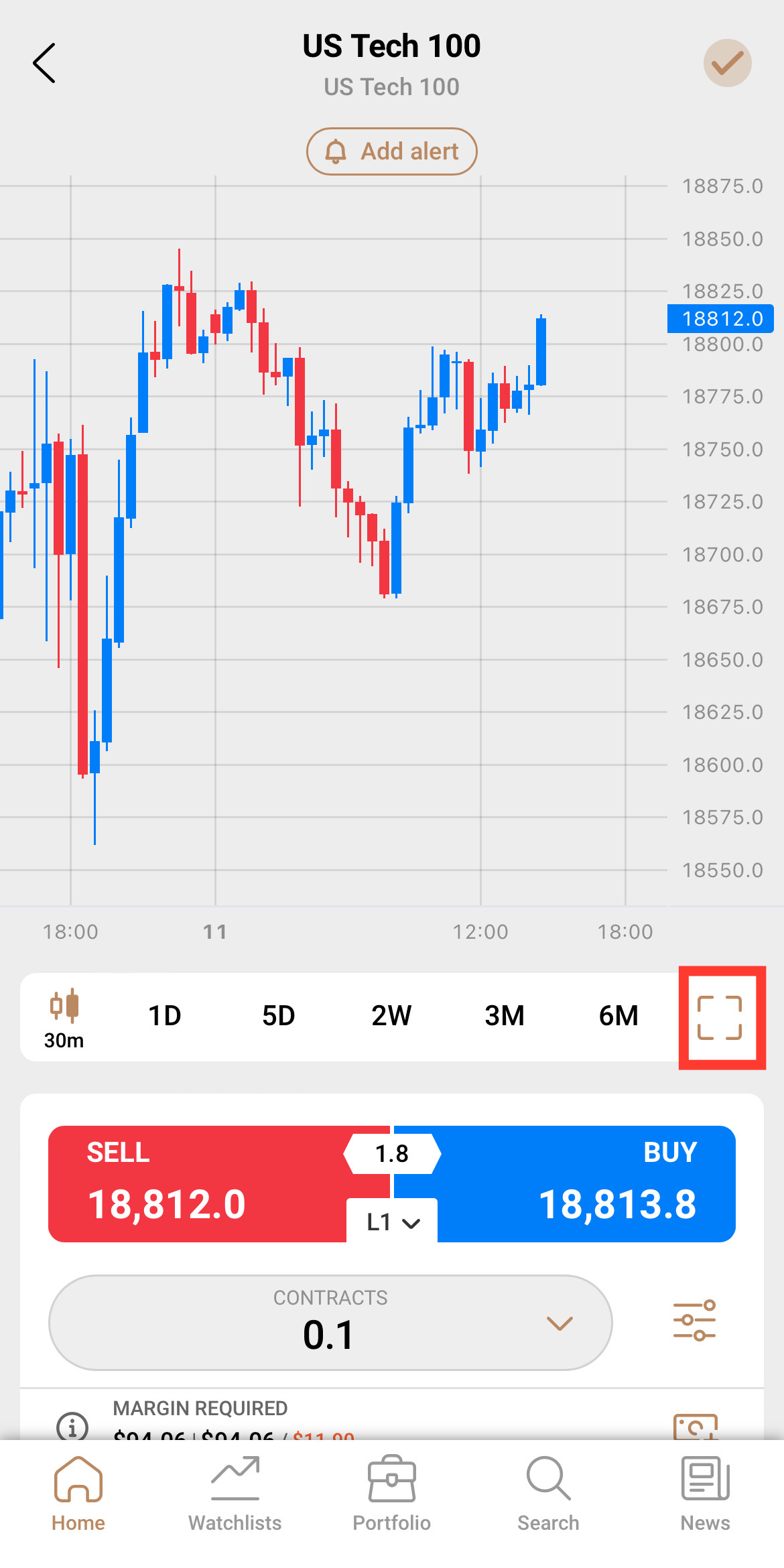Switch to the News tab
The height and width of the screenshot is (1568, 784).
click(x=705, y=1493)
